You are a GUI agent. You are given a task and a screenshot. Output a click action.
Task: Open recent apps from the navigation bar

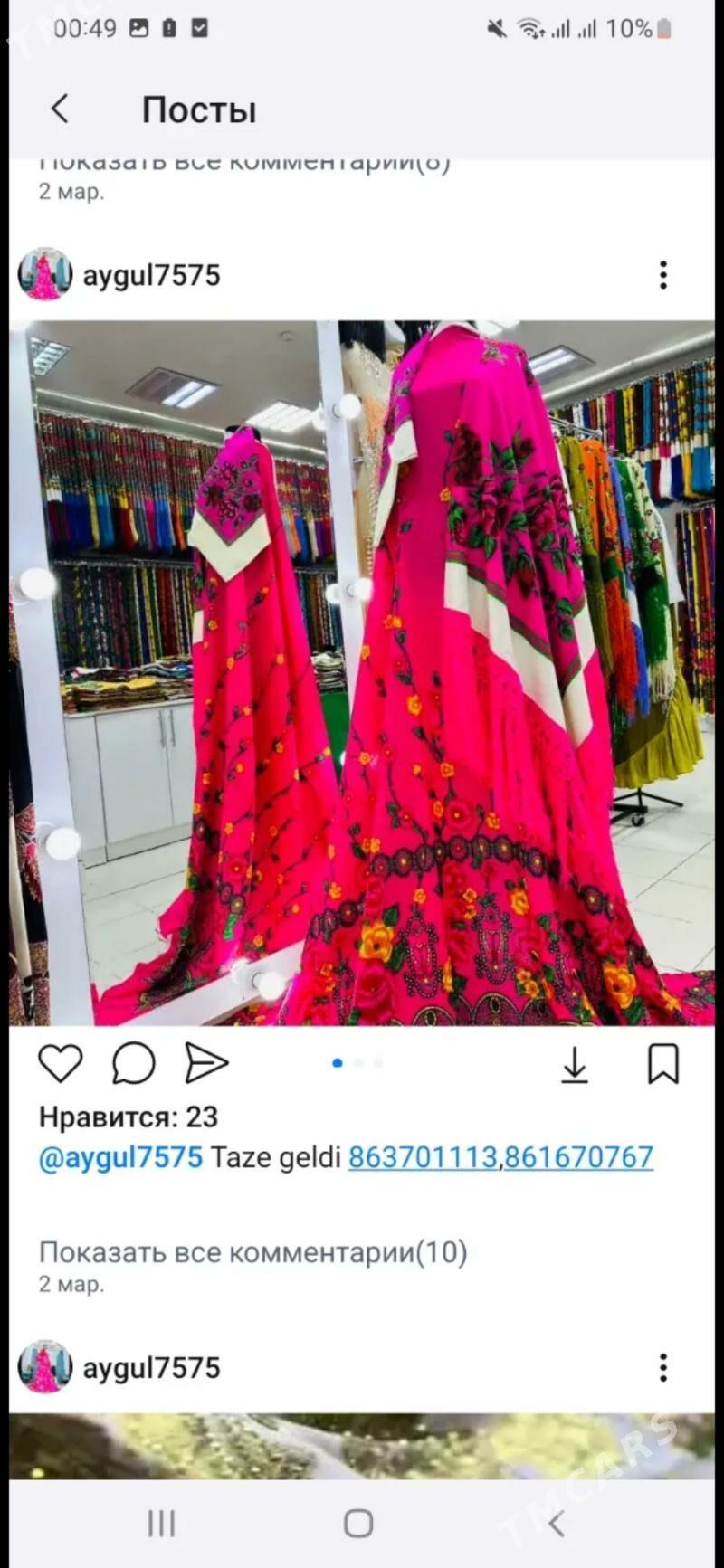161,1524
